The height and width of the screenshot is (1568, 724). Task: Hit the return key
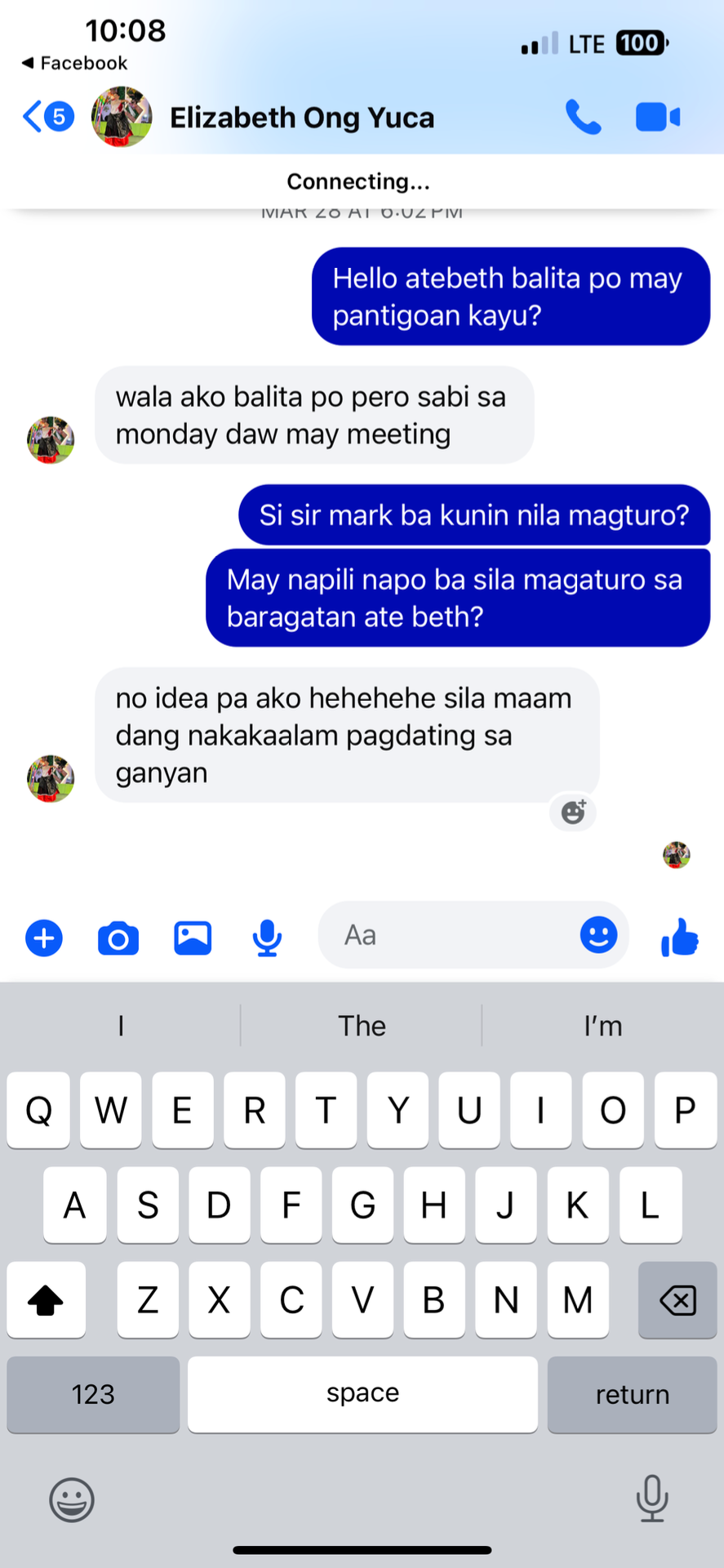[632, 1394]
